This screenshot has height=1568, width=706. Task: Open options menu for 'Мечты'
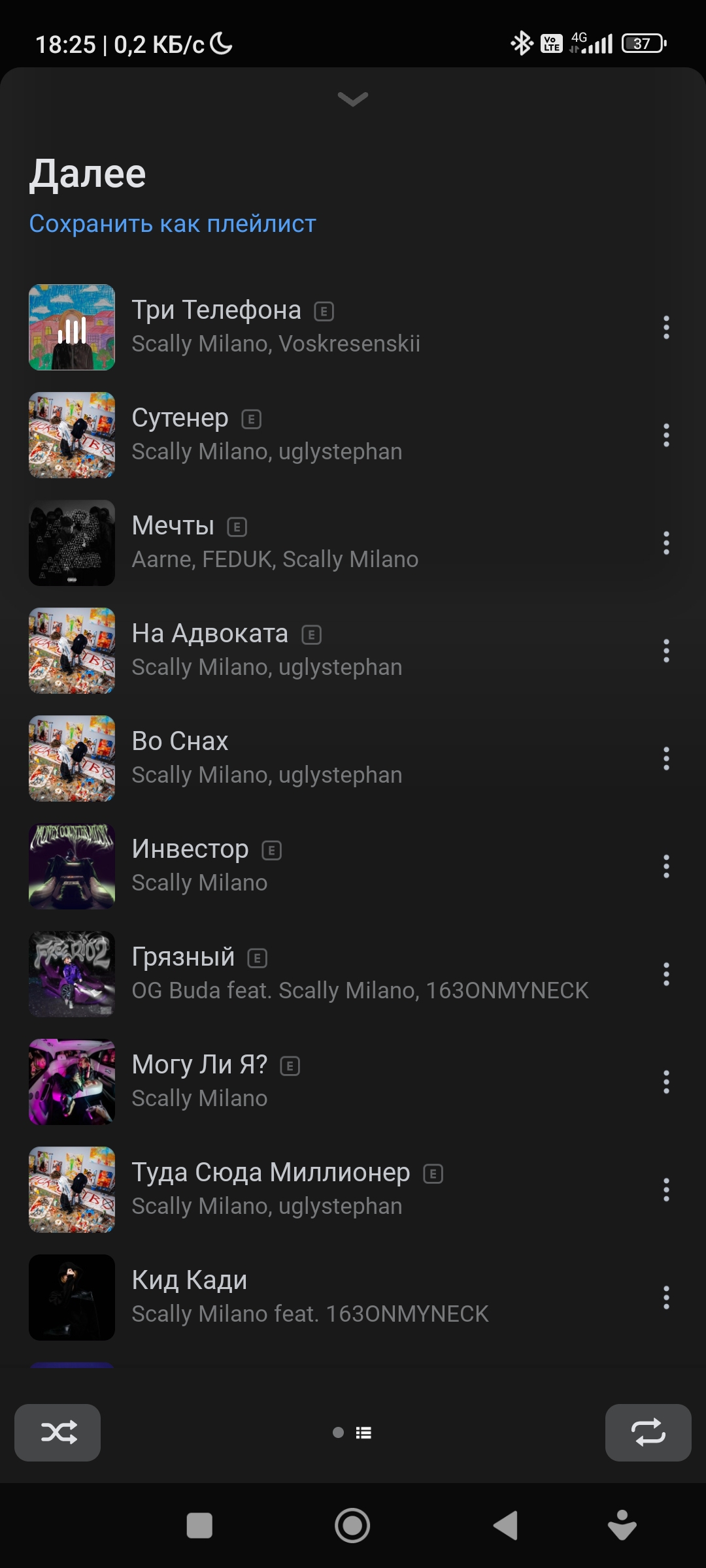pos(666,543)
